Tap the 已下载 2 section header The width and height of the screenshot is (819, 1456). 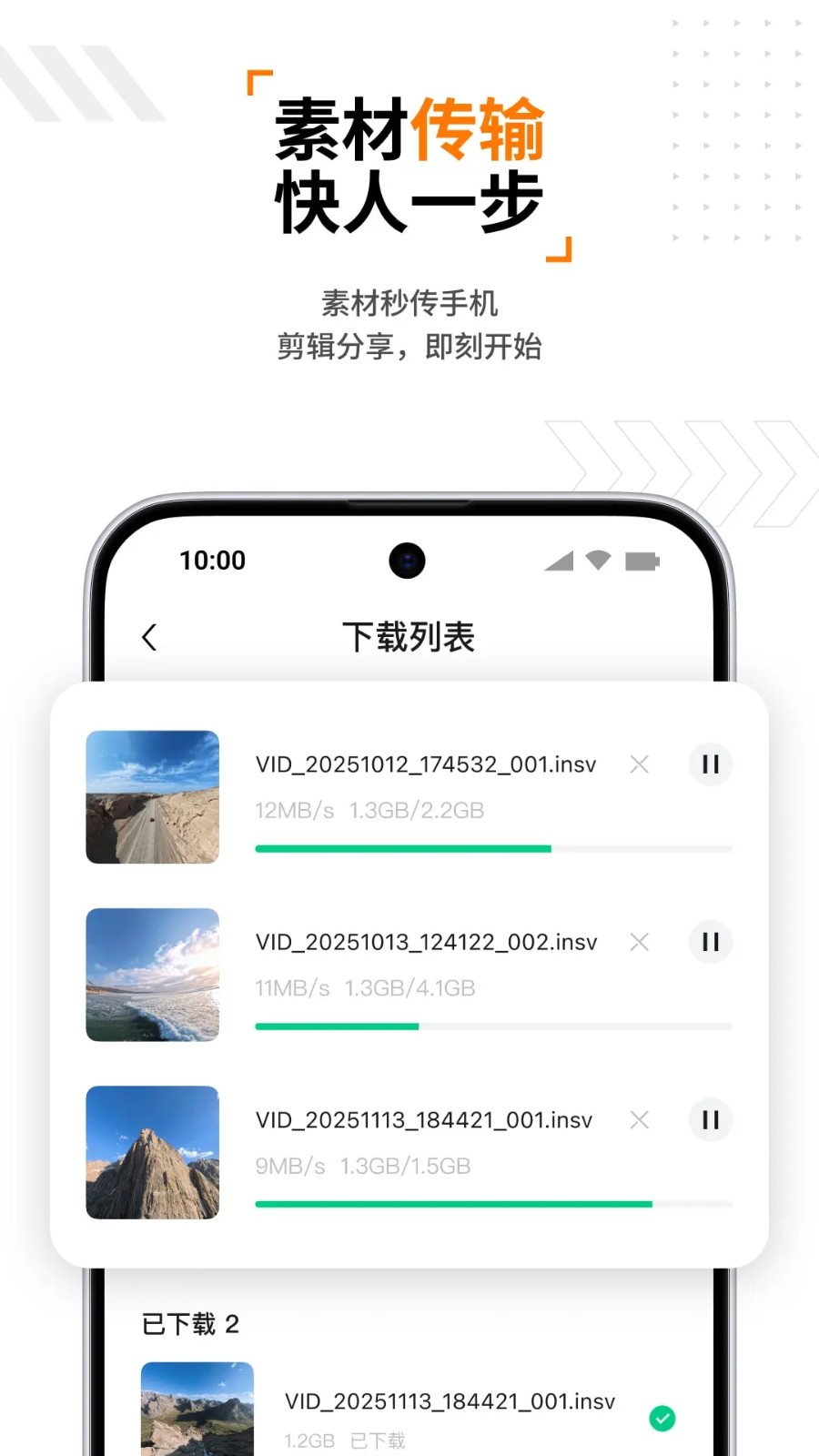[x=193, y=1325]
